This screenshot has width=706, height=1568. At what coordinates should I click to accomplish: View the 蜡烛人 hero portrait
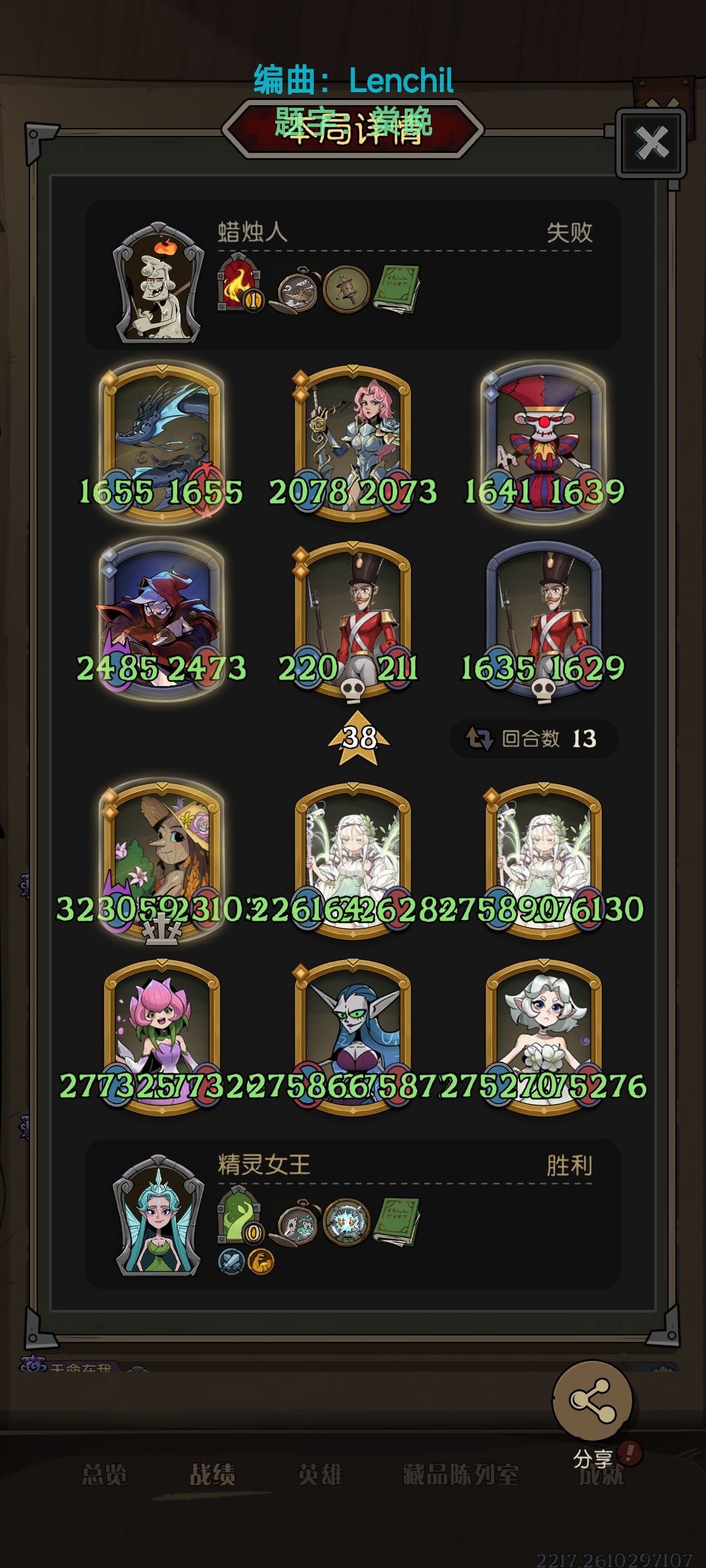tap(158, 282)
